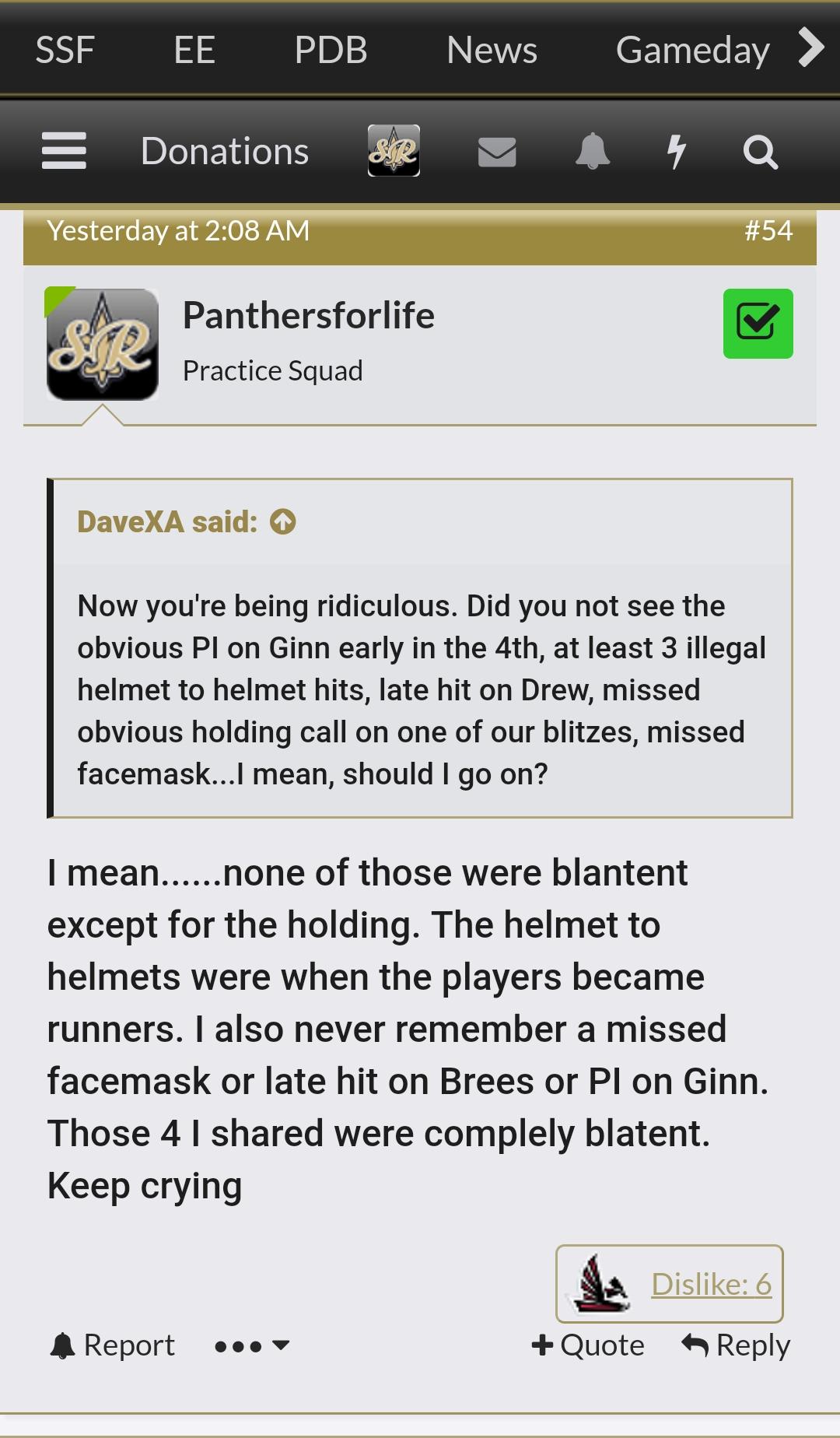
Task: Reply to Panthersforlife's post
Action: click(x=736, y=1345)
